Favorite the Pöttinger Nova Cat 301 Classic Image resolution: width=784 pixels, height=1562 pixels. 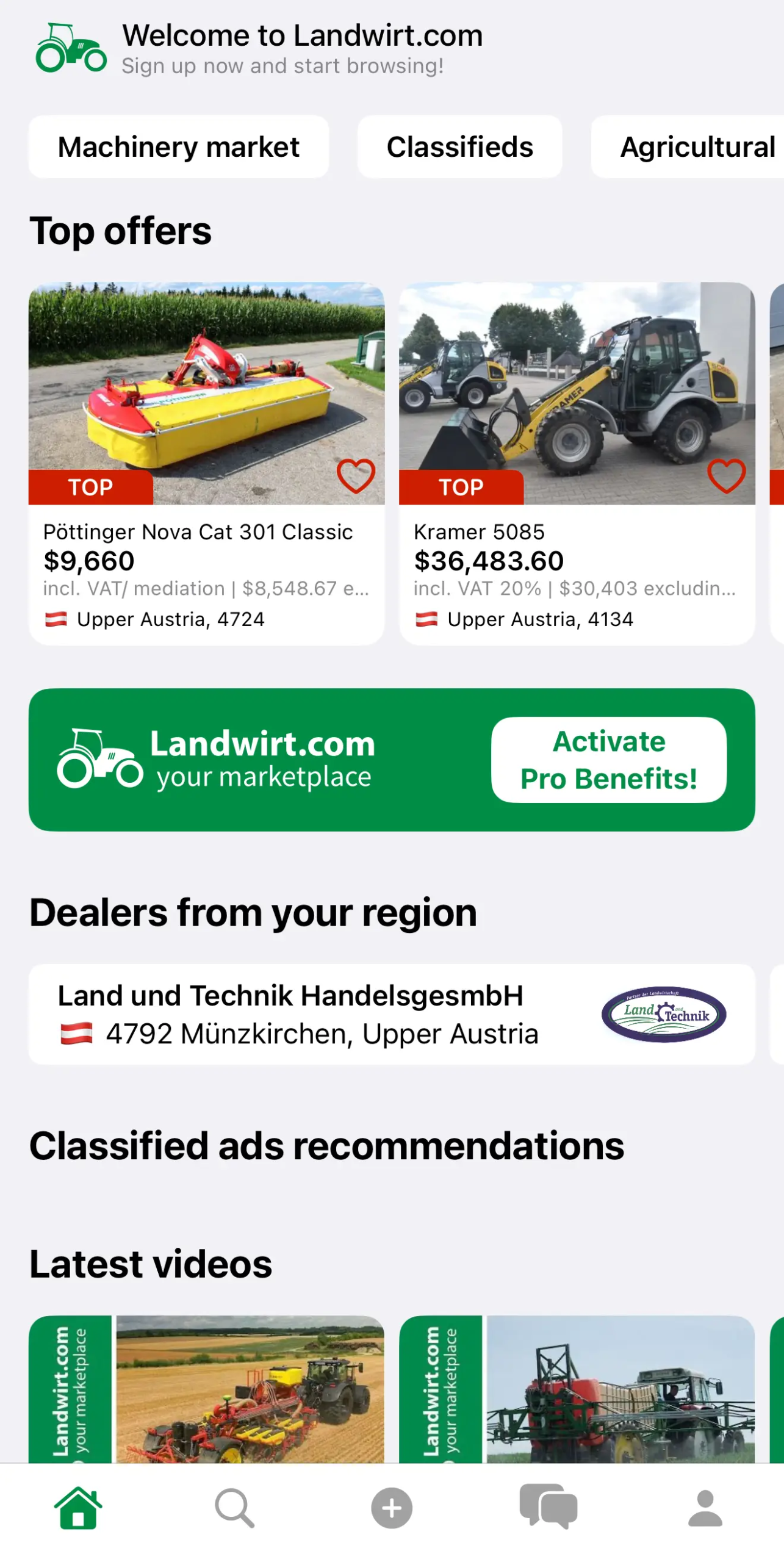point(356,475)
